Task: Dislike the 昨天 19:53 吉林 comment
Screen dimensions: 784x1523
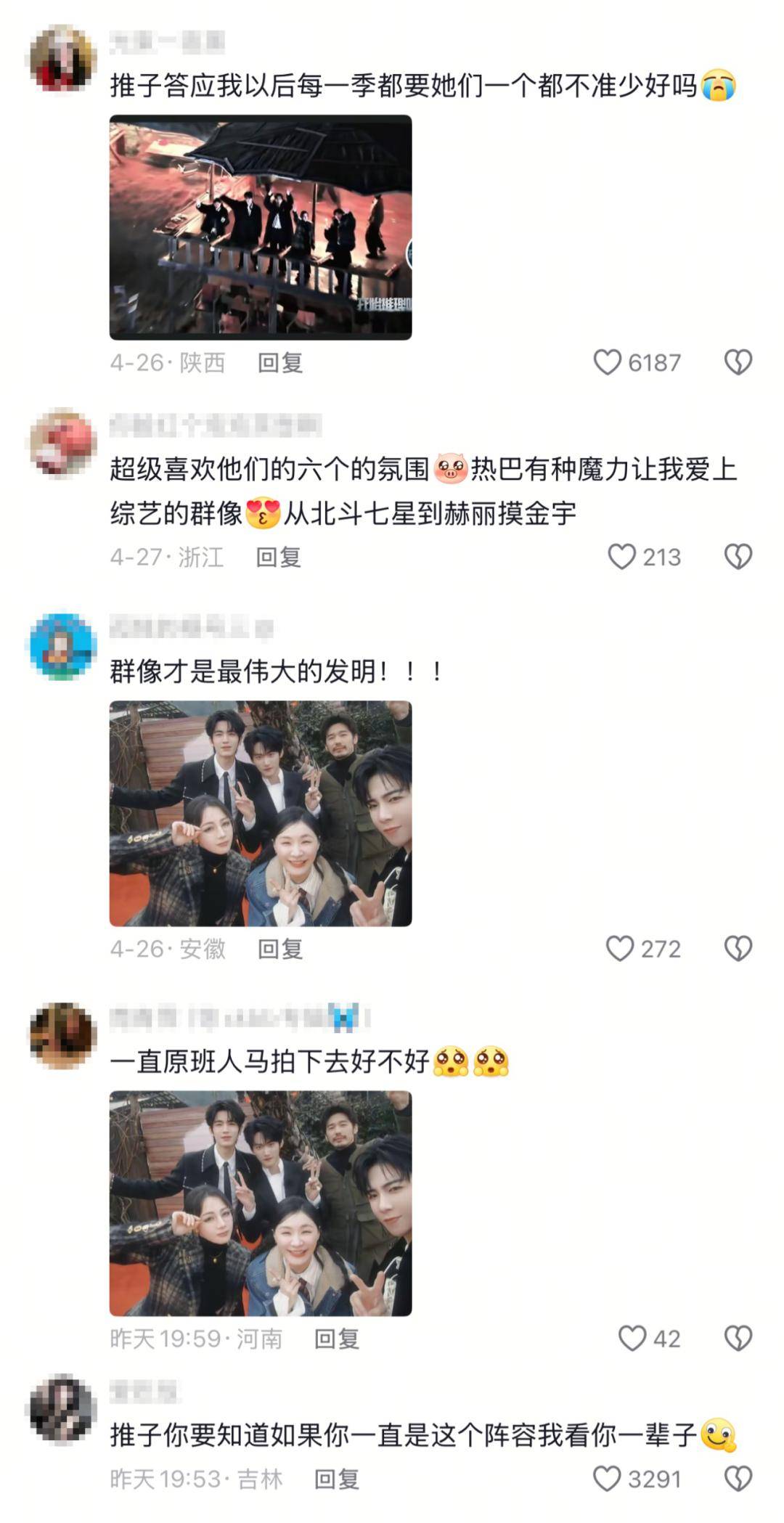Action: (x=738, y=1479)
